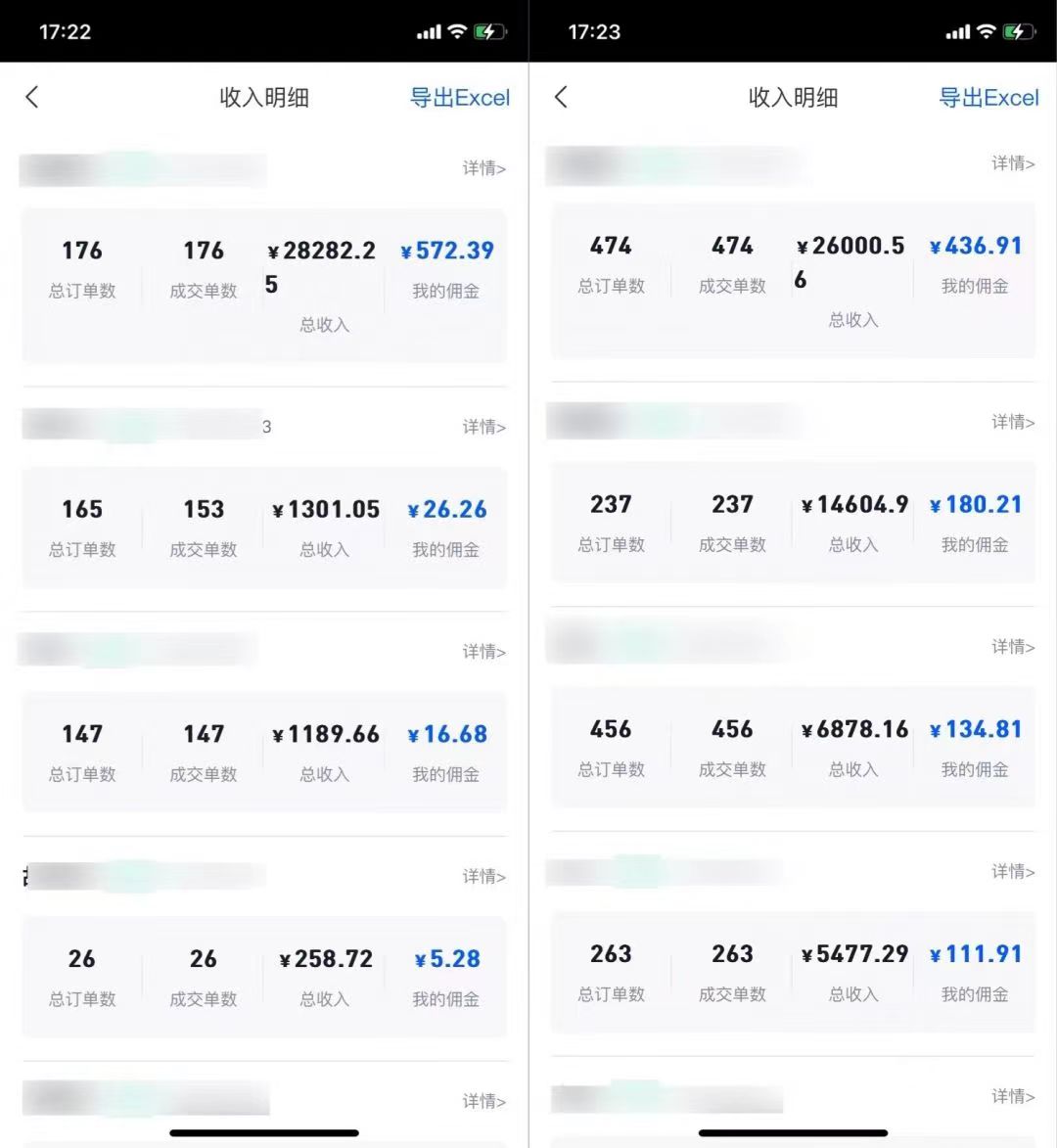Tap the back arrow on the right screen
1057x1148 pixels.
561,97
